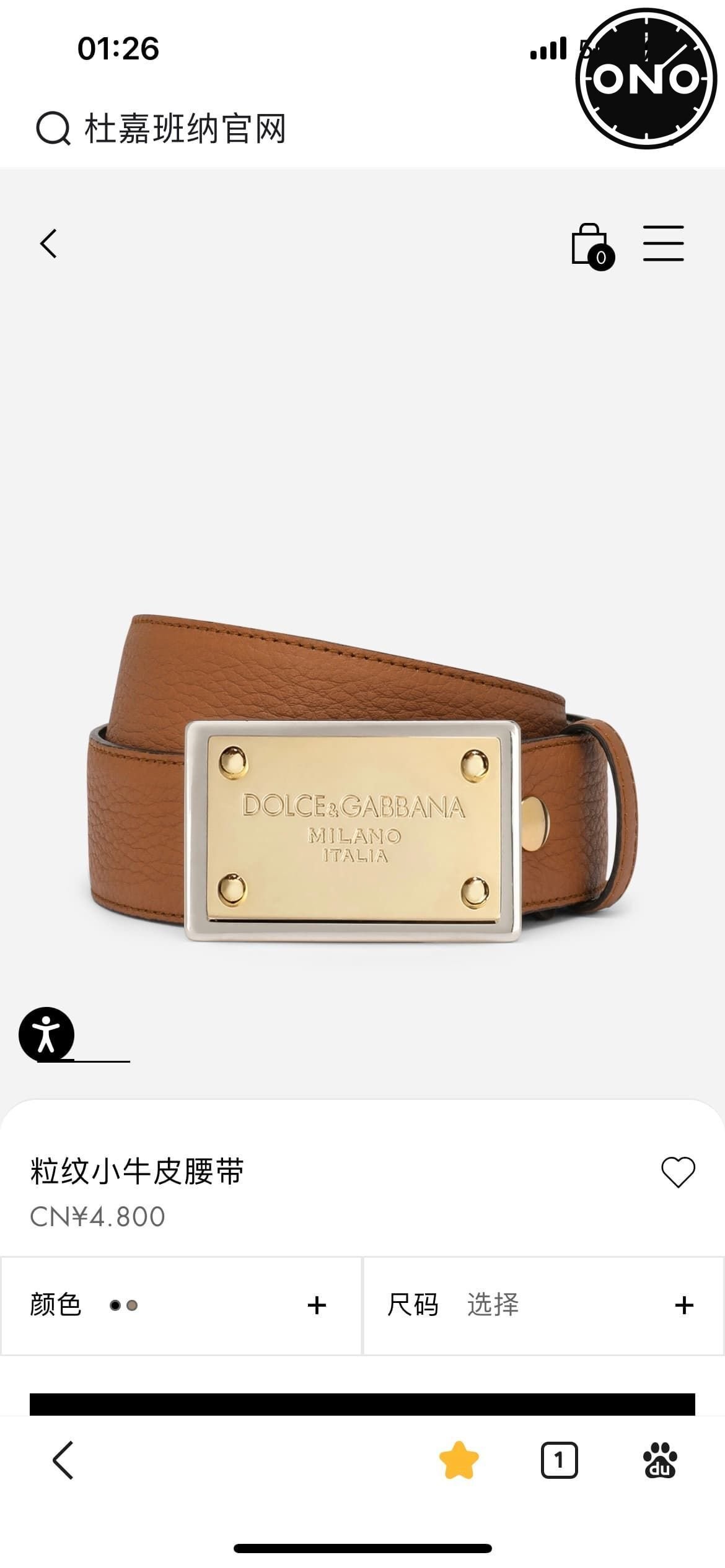Add the belt to wishlist heart
Viewport: 725px width, 1568px height.
[678, 1172]
